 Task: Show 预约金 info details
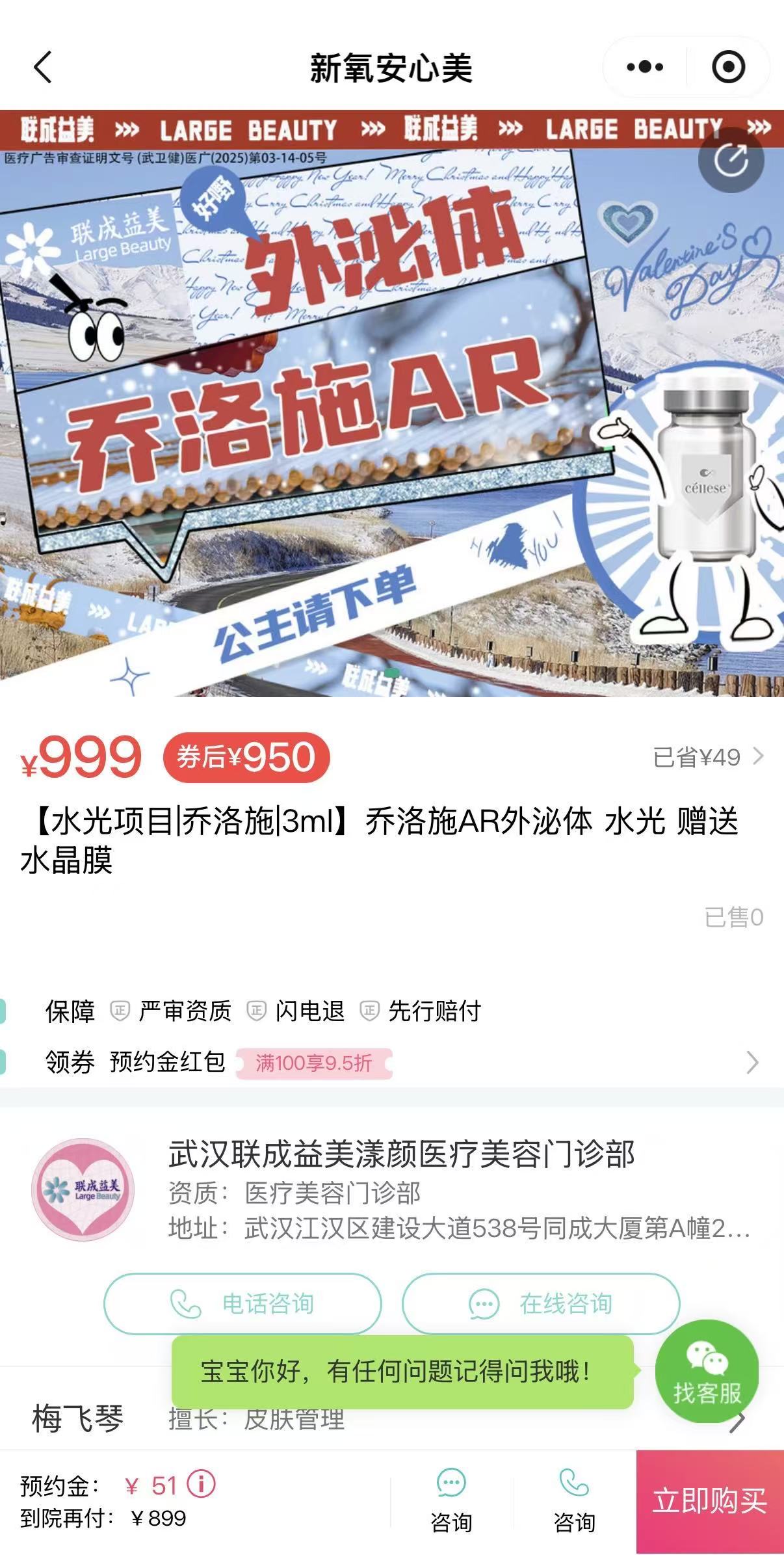(201, 1485)
